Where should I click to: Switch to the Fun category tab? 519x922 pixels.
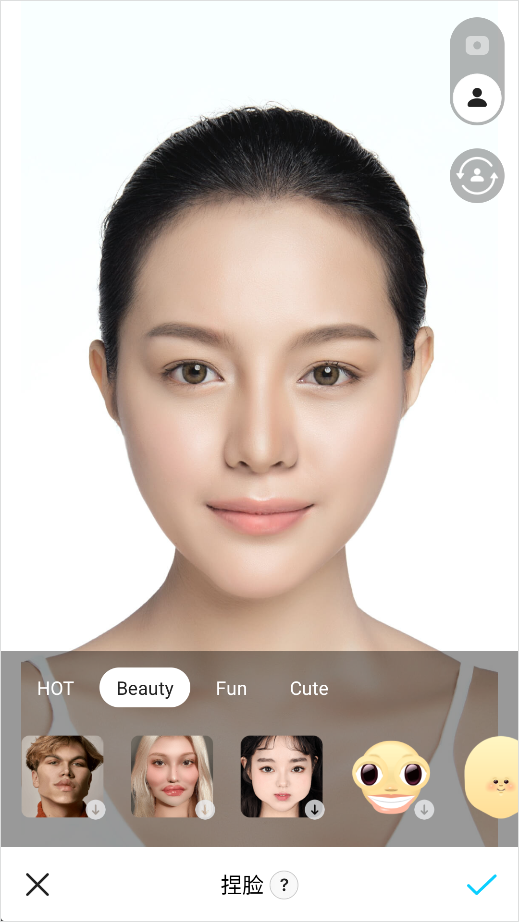click(231, 688)
